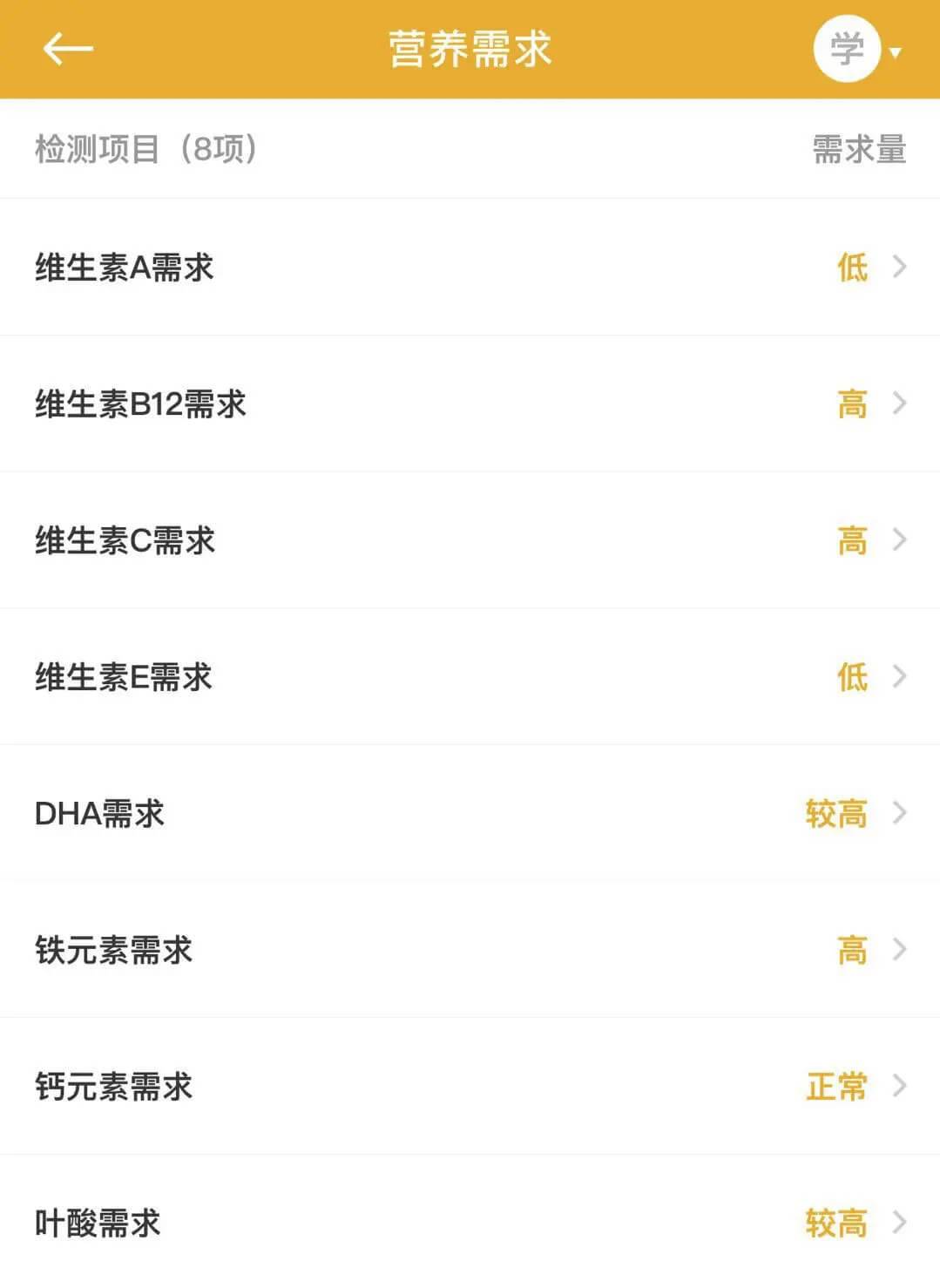Open the 铁元素需求 item
The width and height of the screenshot is (940, 1288).
coord(470,950)
